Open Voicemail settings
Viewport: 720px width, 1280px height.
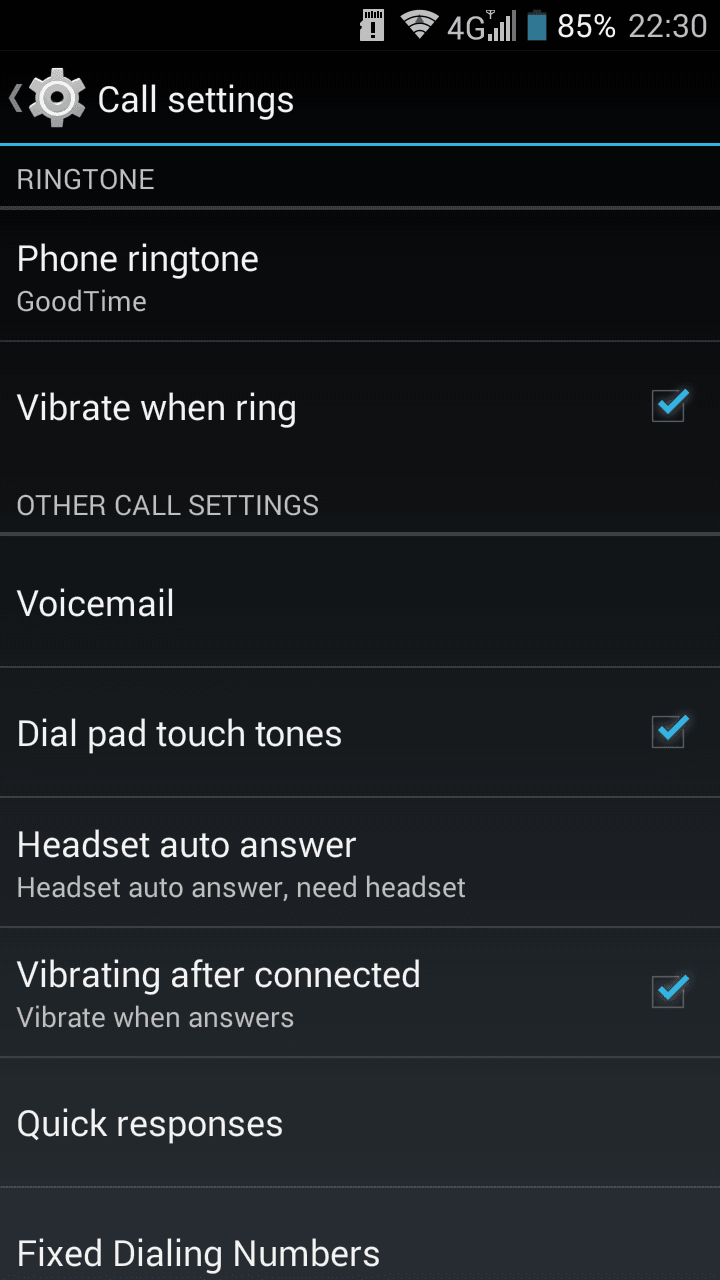click(360, 603)
